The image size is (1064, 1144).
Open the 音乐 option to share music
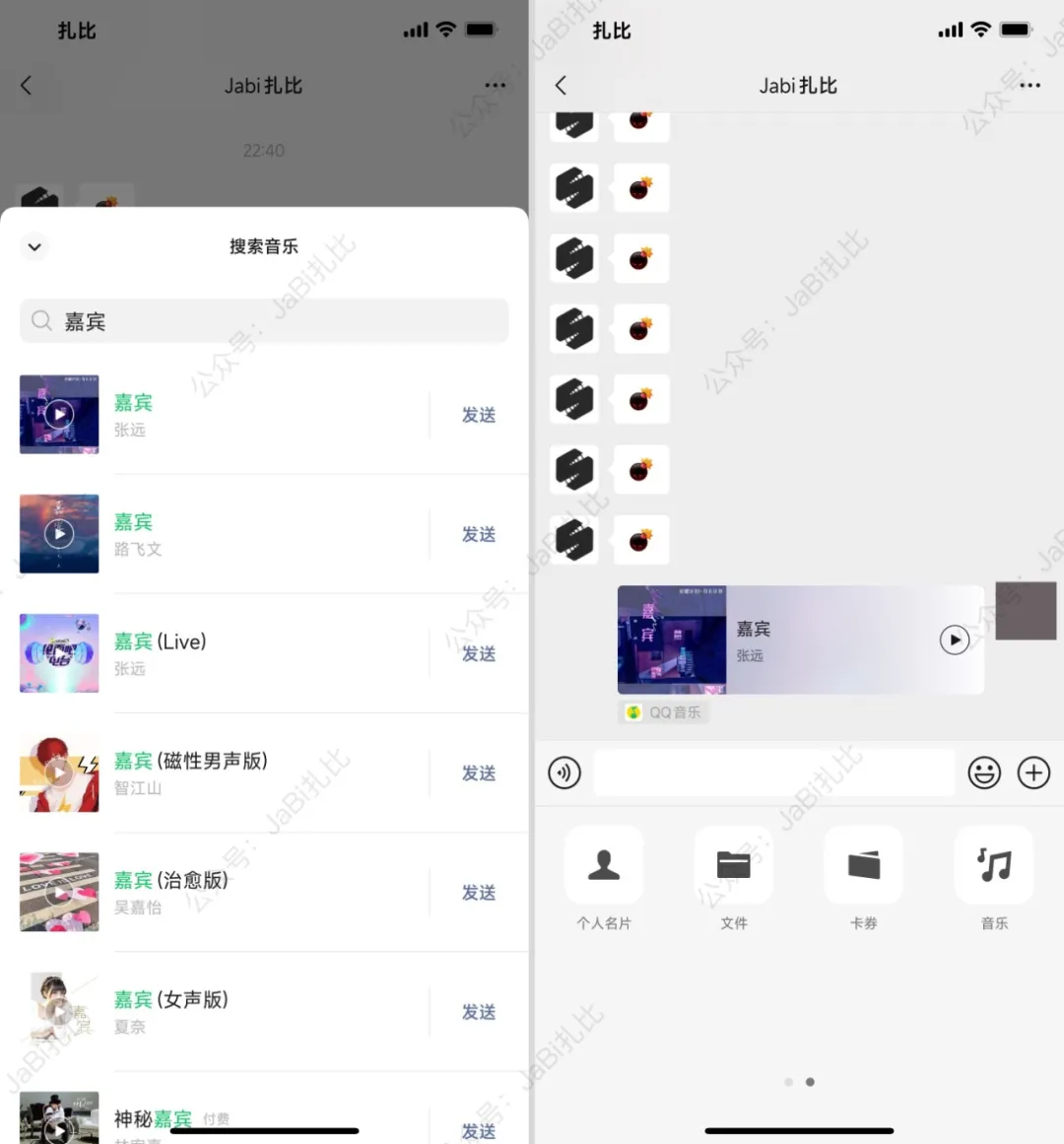[994, 866]
